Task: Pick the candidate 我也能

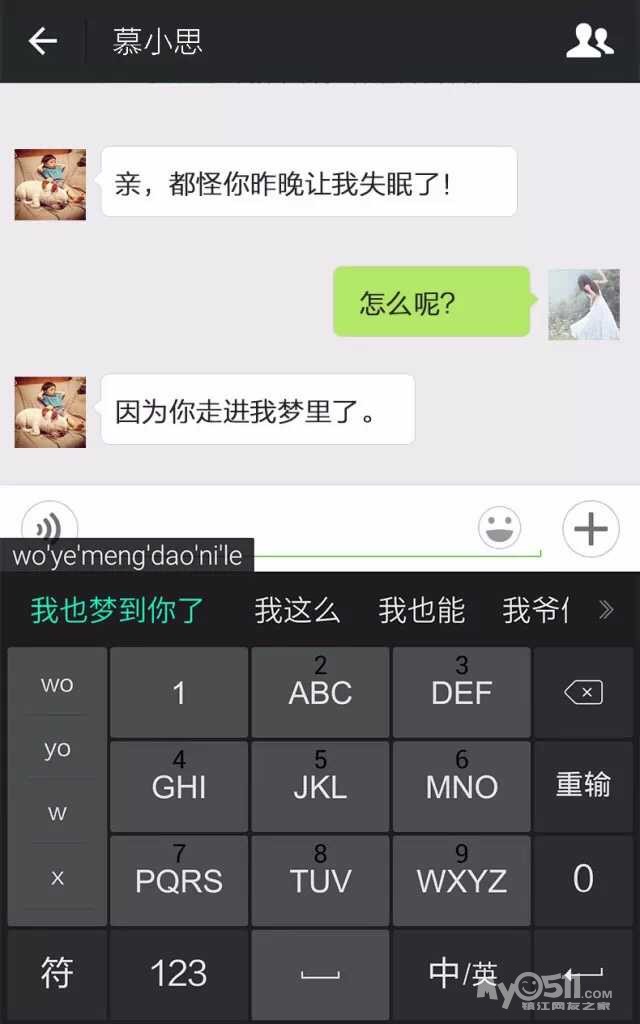Action: [421, 610]
